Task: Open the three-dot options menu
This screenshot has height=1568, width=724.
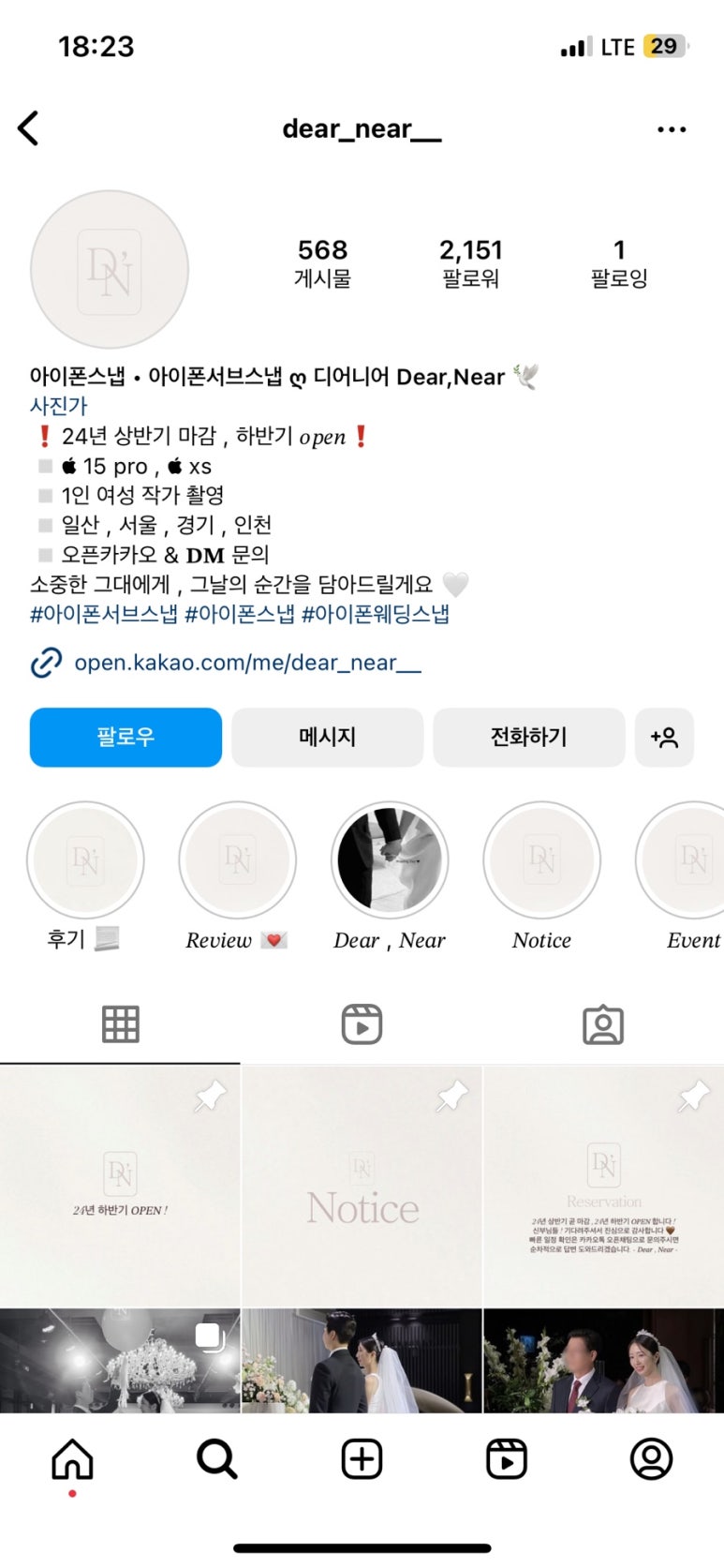Action: click(672, 129)
